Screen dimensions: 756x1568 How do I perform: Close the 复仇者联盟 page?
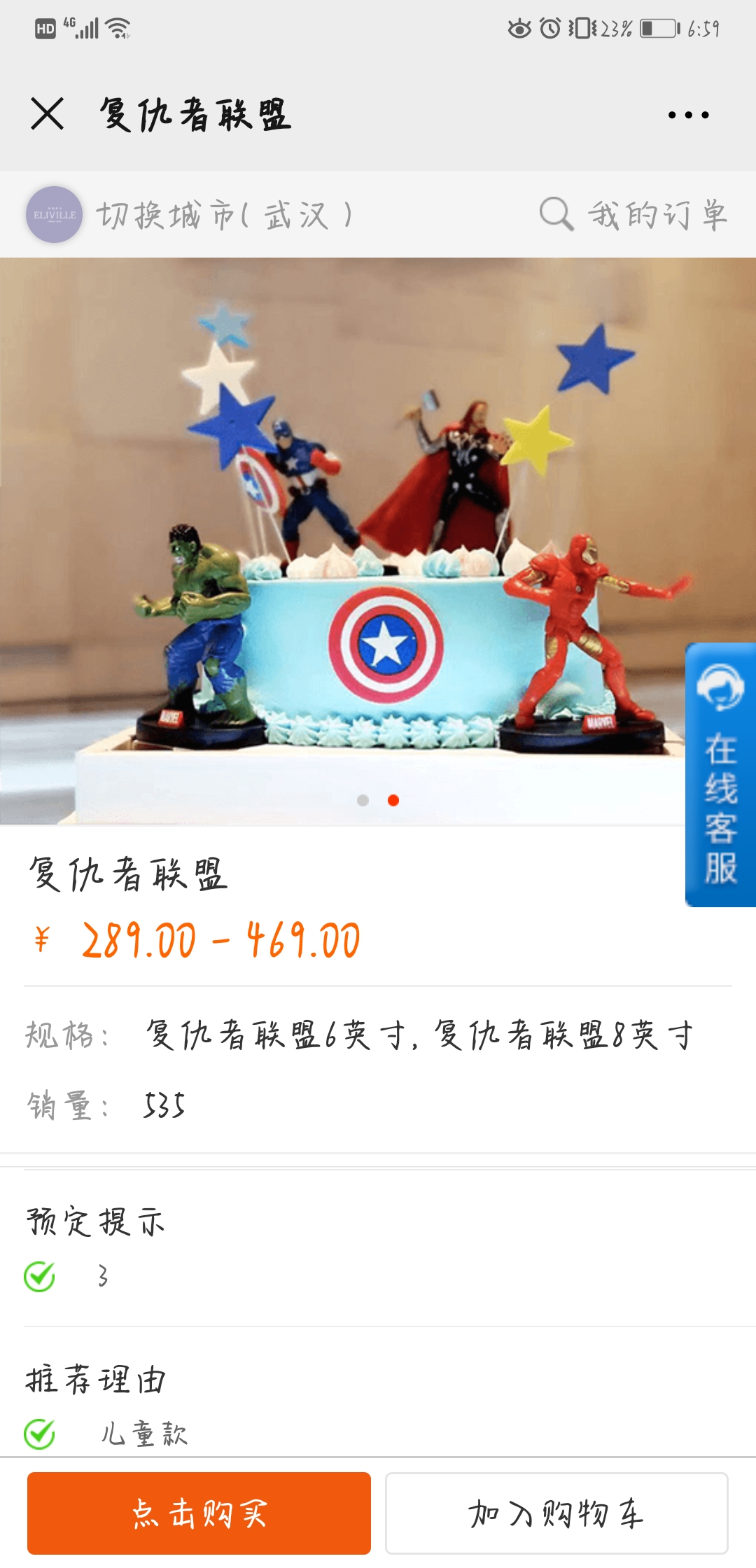(47, 114)
